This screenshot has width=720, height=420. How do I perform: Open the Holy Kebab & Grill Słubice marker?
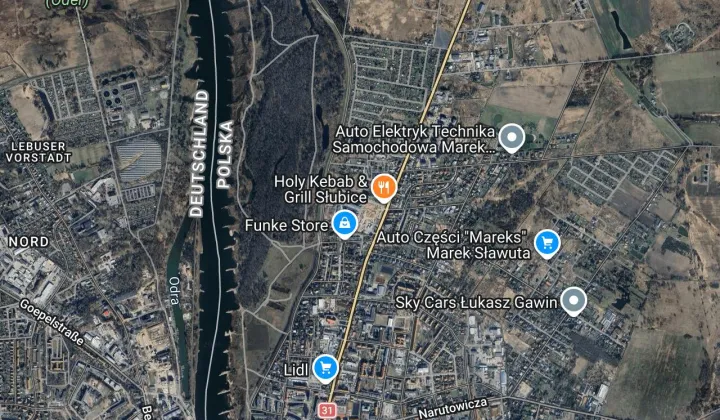point(383,185)
